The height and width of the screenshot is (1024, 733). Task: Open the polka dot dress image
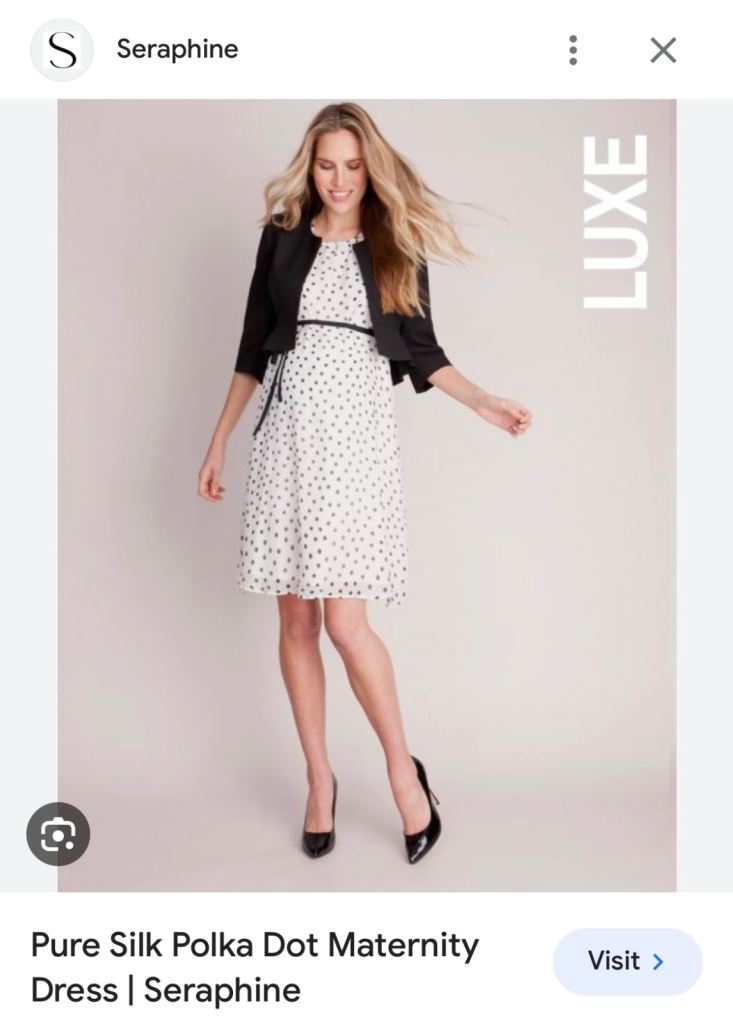click(366, 495)
